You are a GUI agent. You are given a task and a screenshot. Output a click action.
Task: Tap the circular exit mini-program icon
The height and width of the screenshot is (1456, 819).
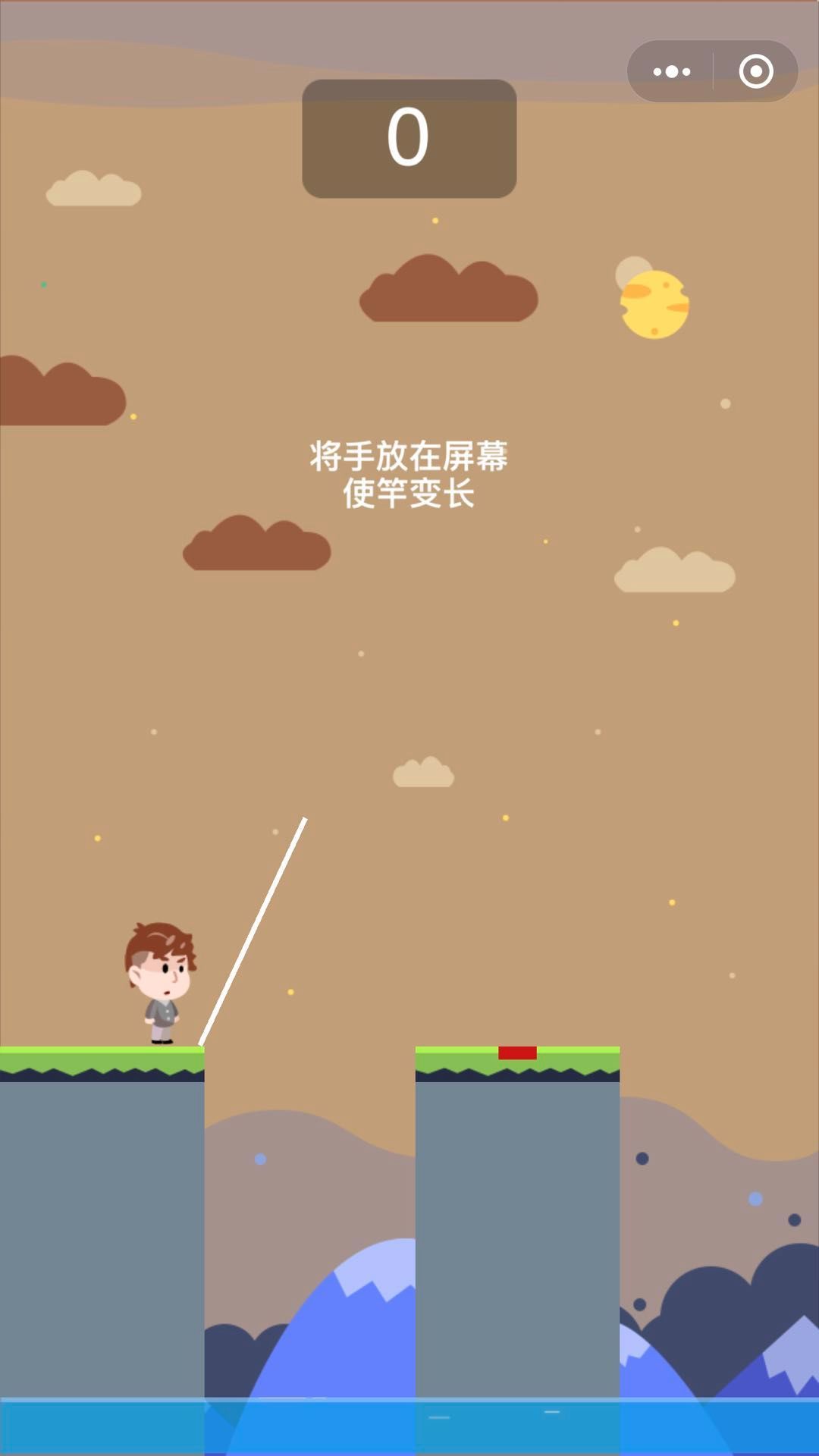tap(755, 72)
